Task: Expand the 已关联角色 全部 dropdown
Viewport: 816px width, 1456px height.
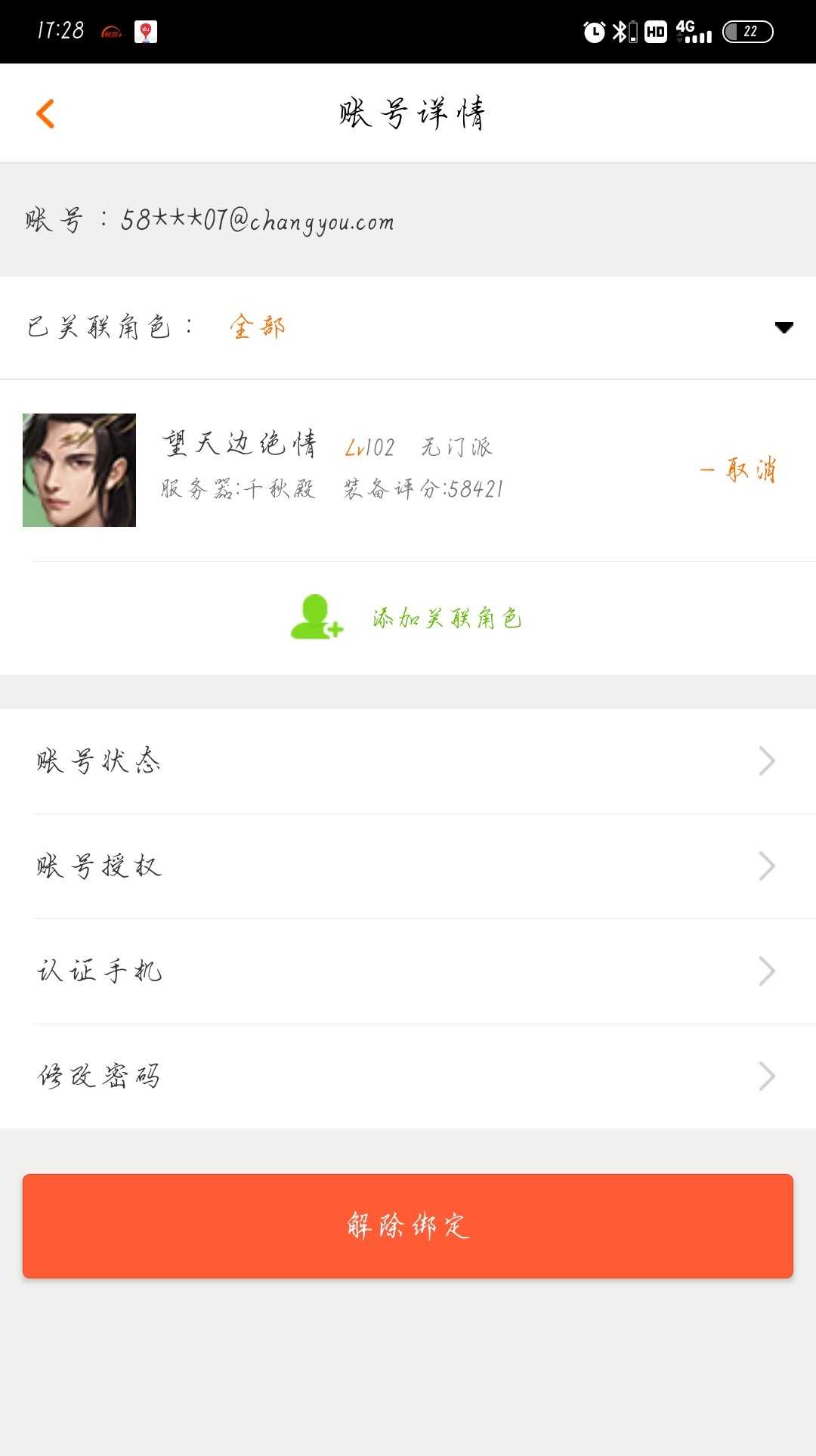Action: pos(784,327)
